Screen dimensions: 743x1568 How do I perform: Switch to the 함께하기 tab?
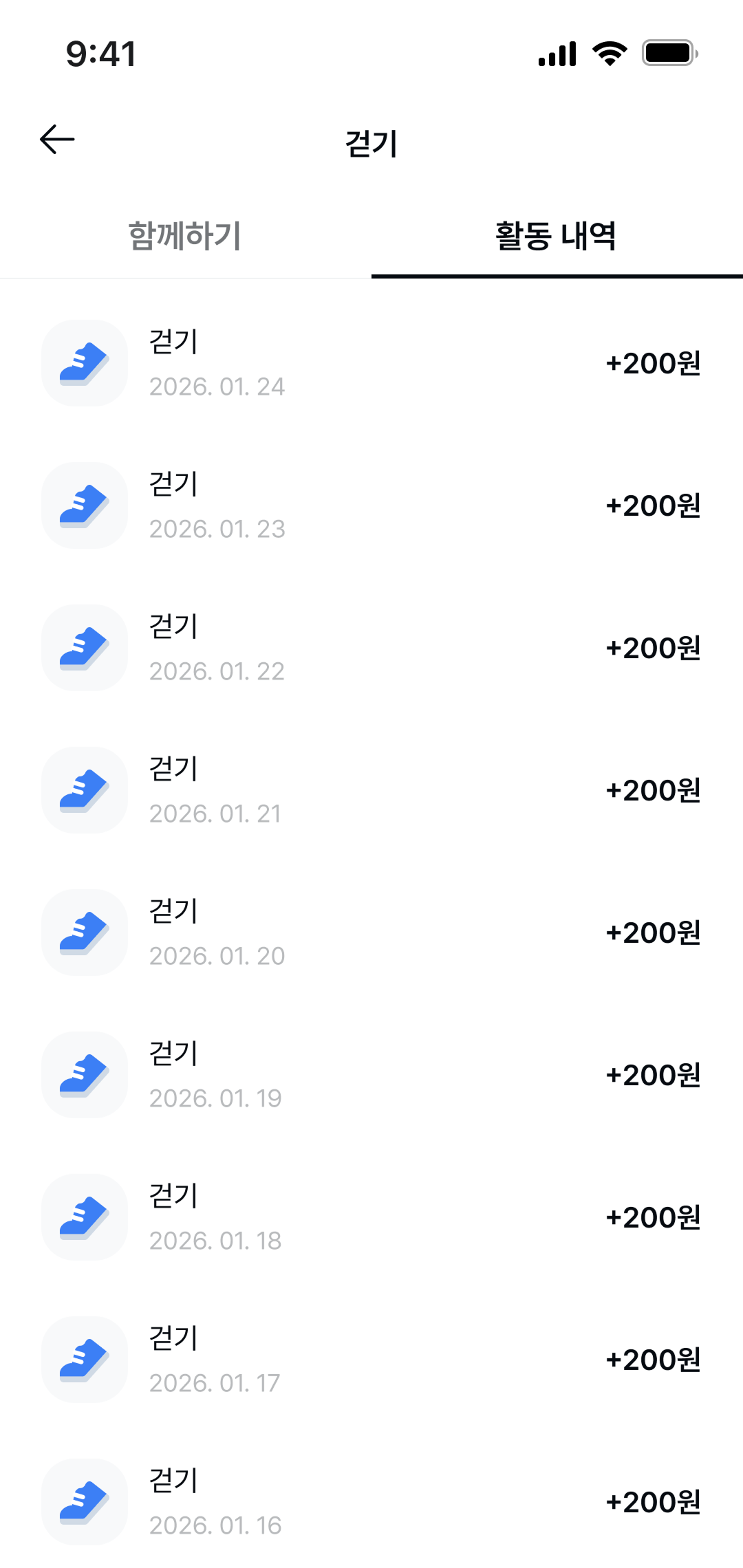pos(186,235)
